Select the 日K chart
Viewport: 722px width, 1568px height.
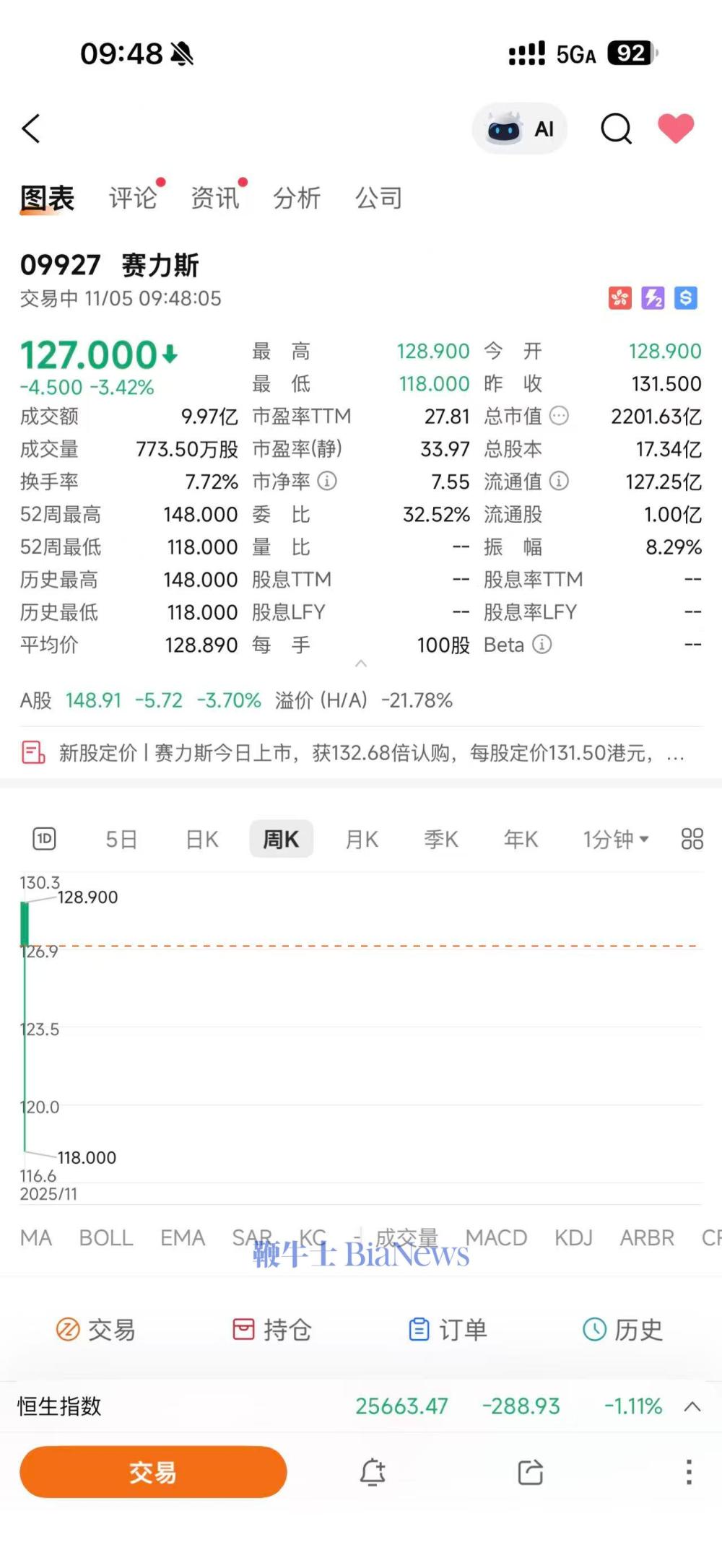(x=202, y=839)
